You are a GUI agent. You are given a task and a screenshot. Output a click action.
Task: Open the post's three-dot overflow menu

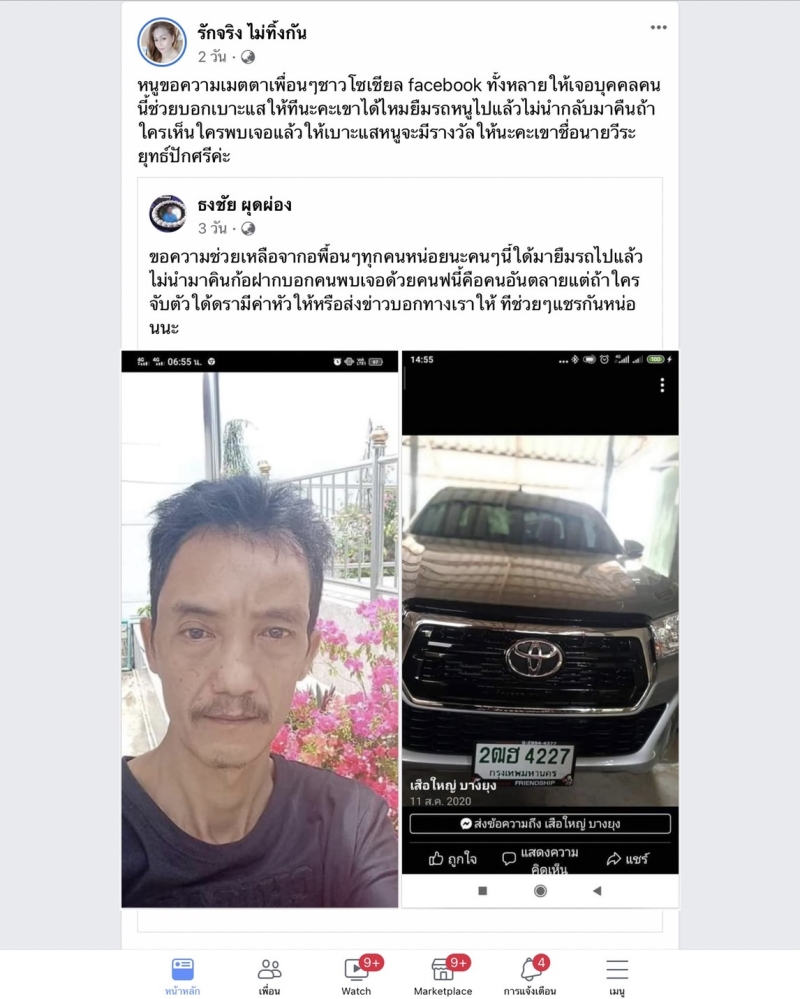658,28
